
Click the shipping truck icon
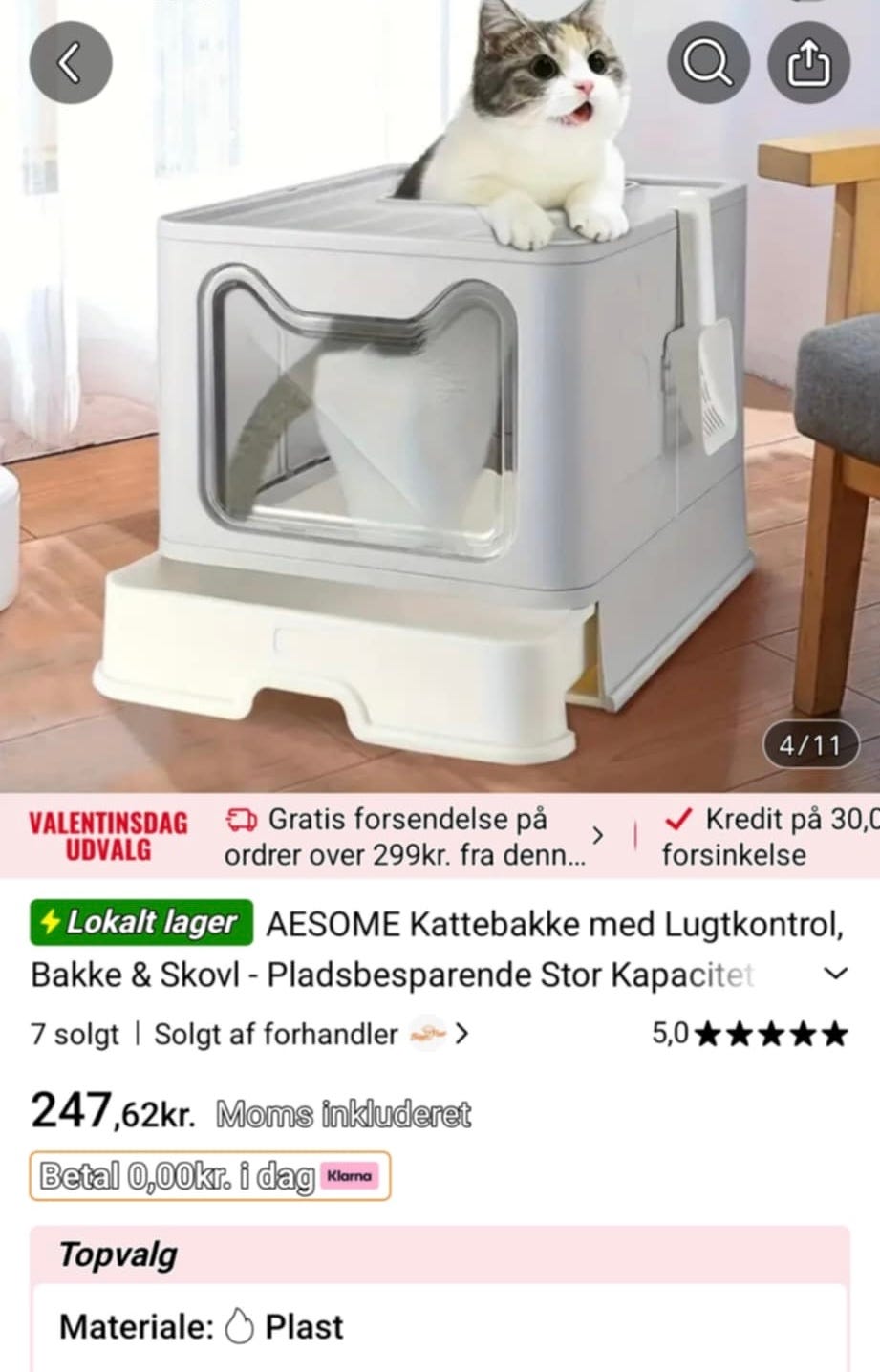pyautogui.click(x=241, y=820)
